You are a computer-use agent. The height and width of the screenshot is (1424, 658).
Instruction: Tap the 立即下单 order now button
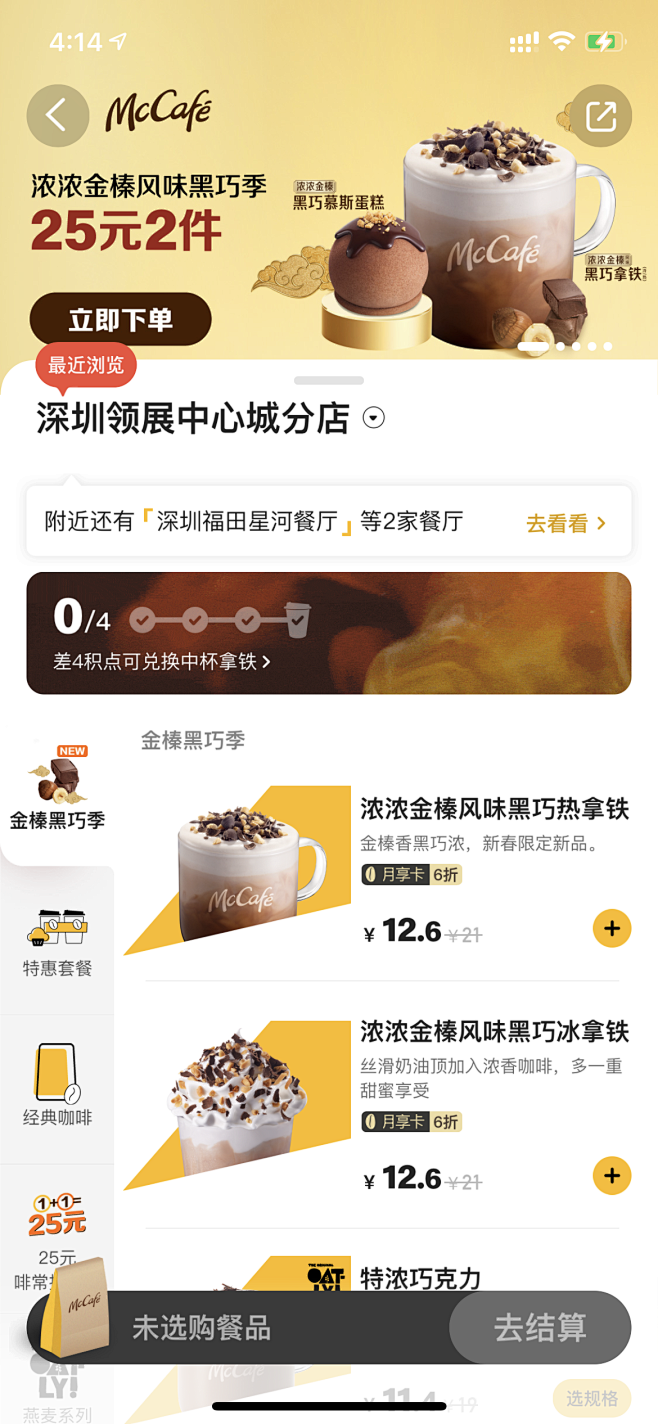pyautogui.click(x=120, y=320)
